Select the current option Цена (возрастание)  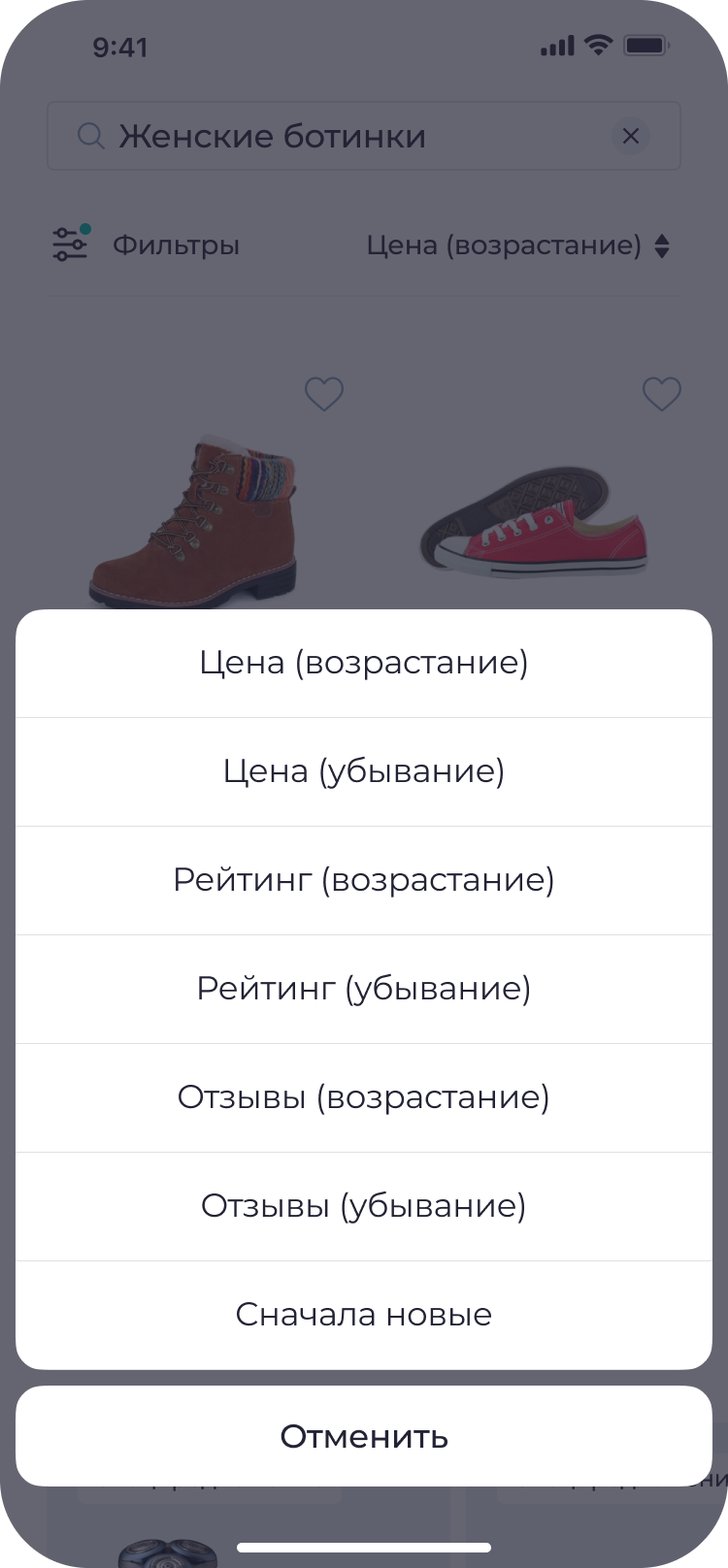[364, 663]
